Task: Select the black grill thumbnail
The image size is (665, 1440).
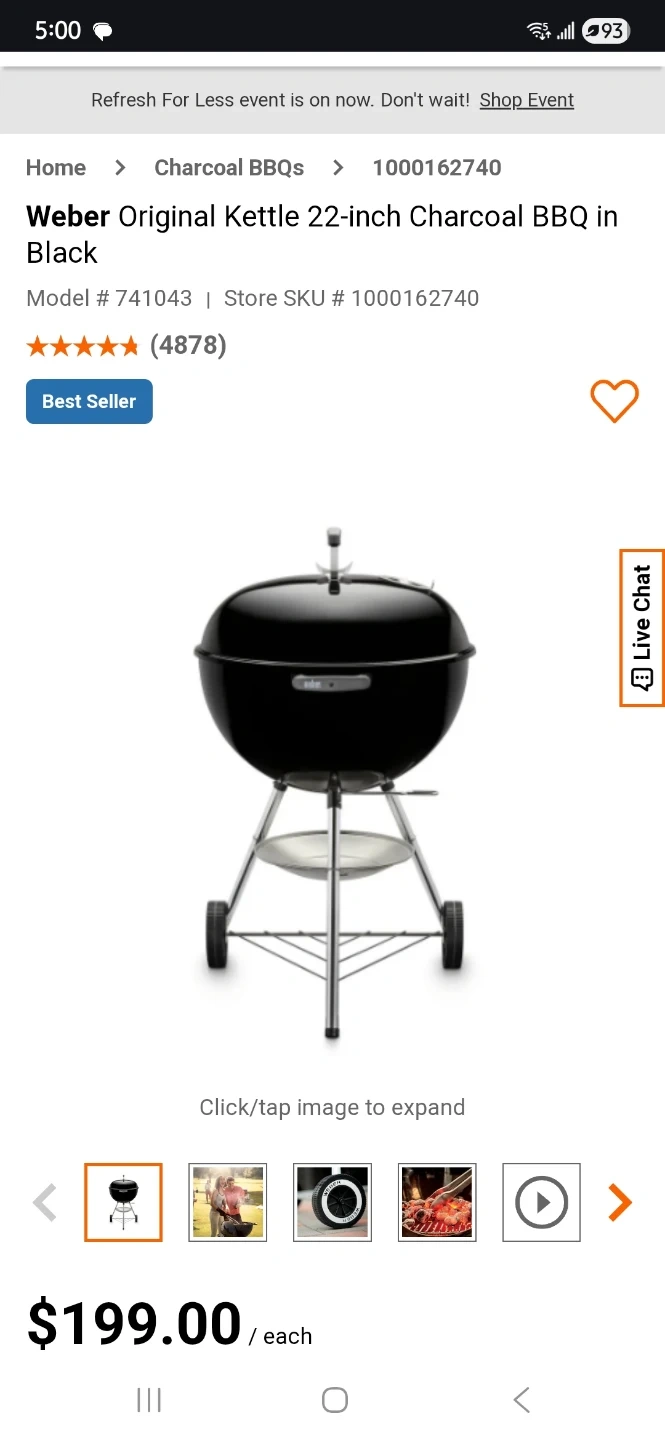Action: [123, 1202]
